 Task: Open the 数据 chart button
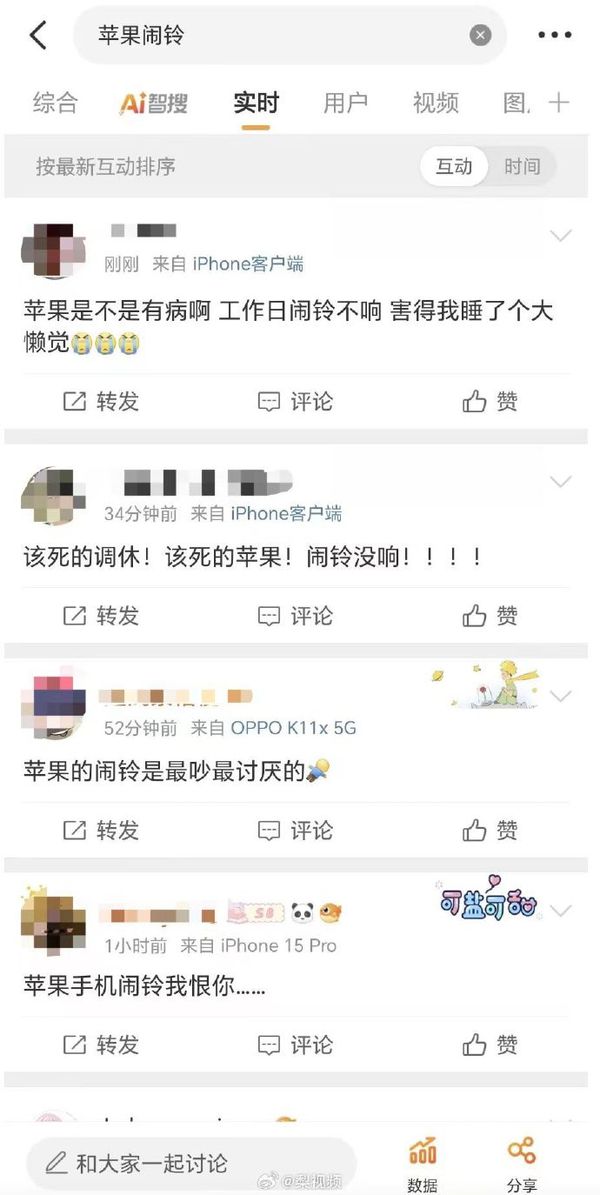[x=422, y=1165]
